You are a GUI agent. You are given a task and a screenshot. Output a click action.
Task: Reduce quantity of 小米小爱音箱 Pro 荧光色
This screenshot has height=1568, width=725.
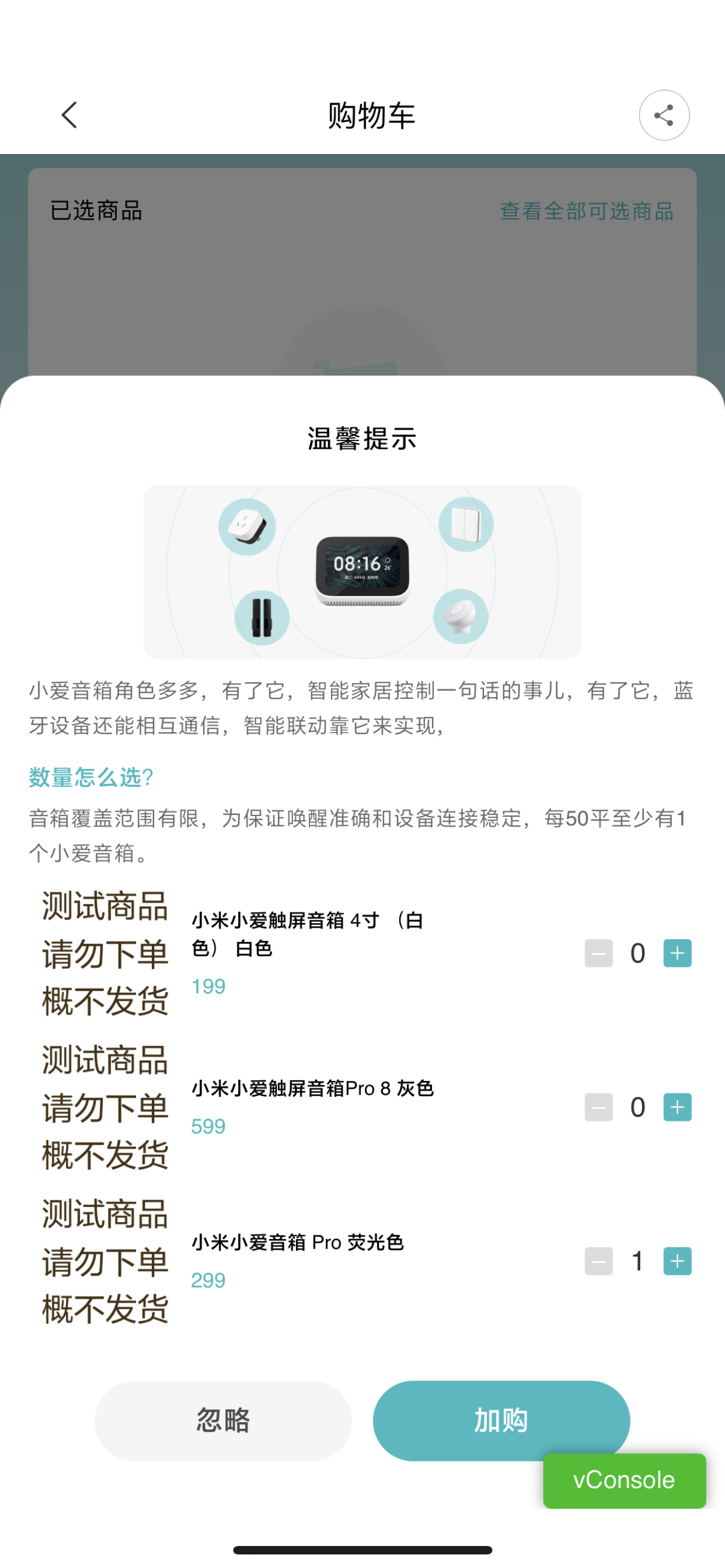coord(599,1261)
